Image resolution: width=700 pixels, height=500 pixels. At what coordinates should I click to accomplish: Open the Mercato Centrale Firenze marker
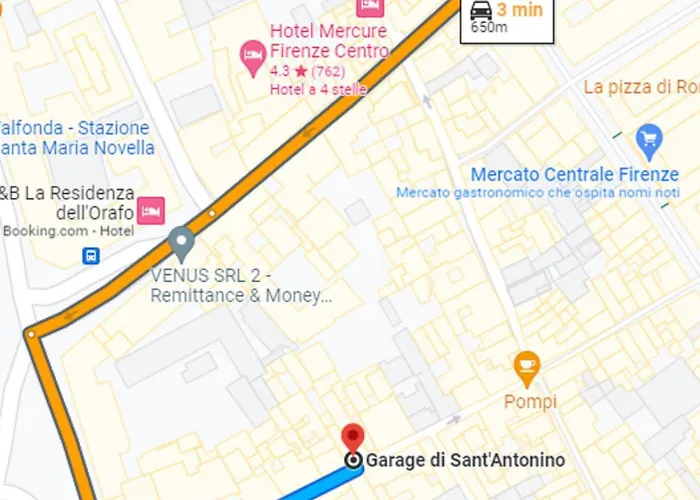649,139
